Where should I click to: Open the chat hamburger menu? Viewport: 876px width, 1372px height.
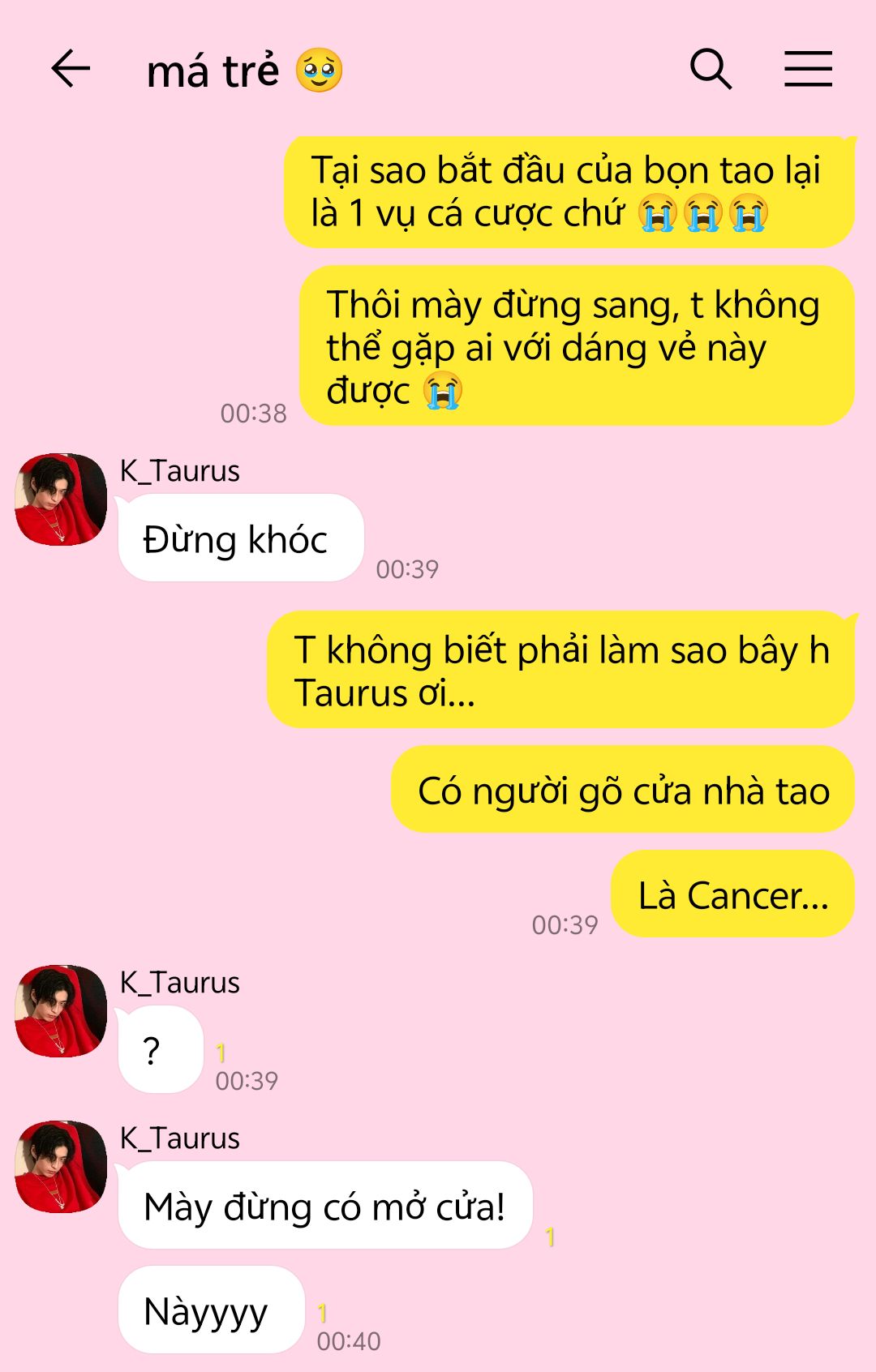tap(808, 69)
